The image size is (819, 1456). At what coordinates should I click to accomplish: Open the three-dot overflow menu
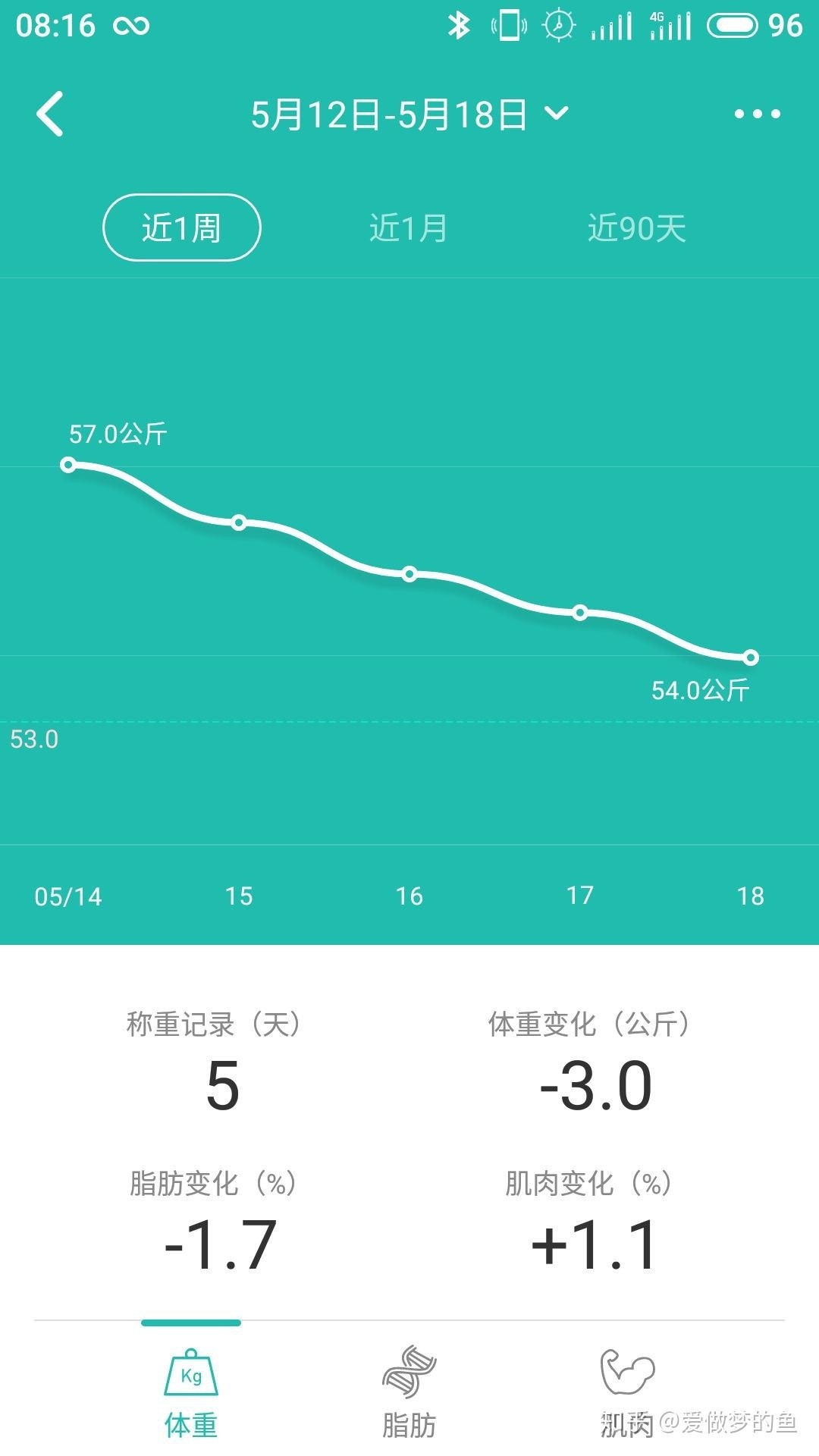757,114
